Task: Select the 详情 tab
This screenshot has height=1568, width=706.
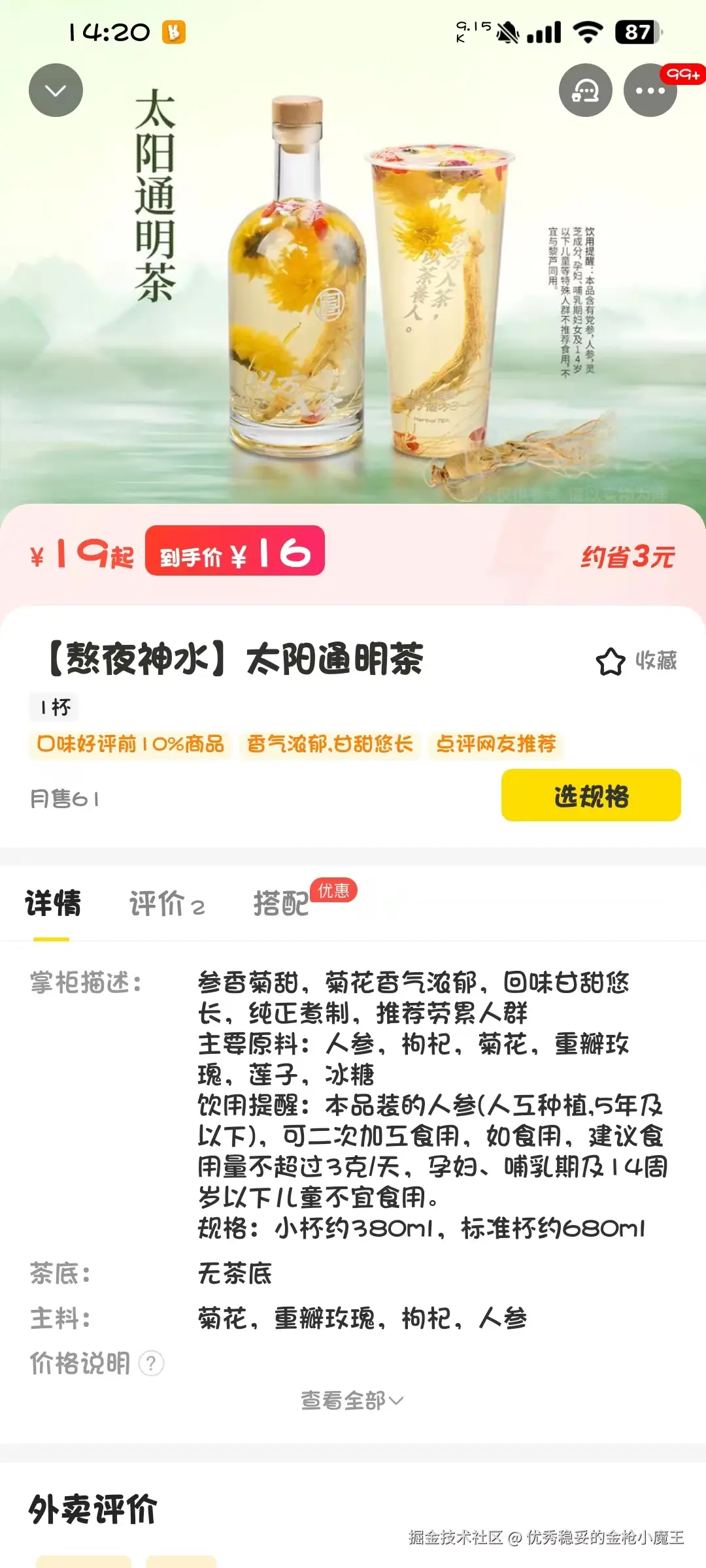Action: (x=53, y=904)
